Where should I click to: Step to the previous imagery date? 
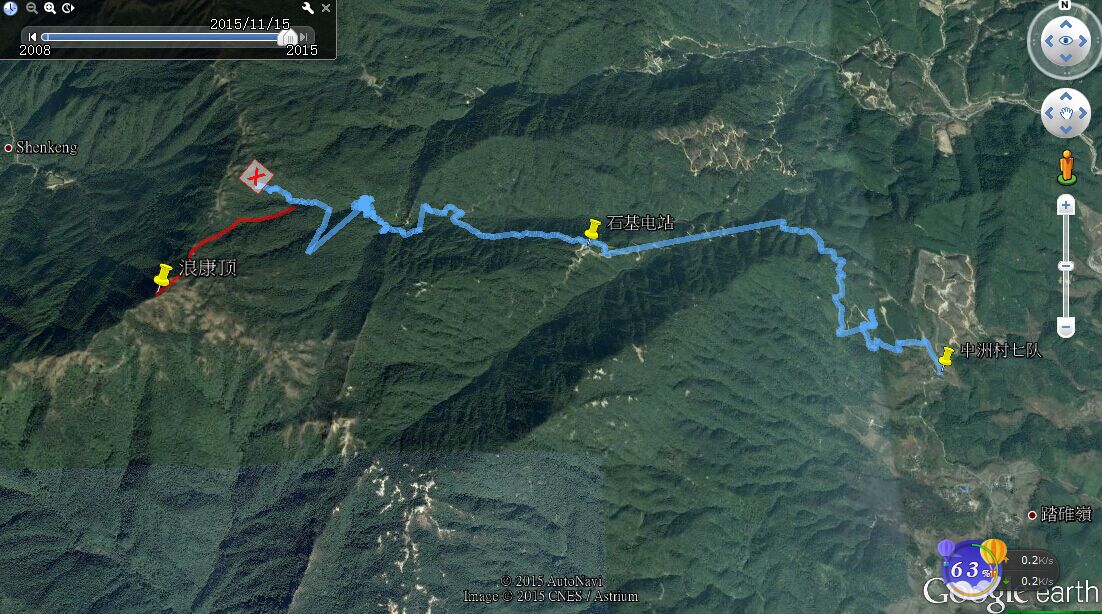(x=32, y=37)
